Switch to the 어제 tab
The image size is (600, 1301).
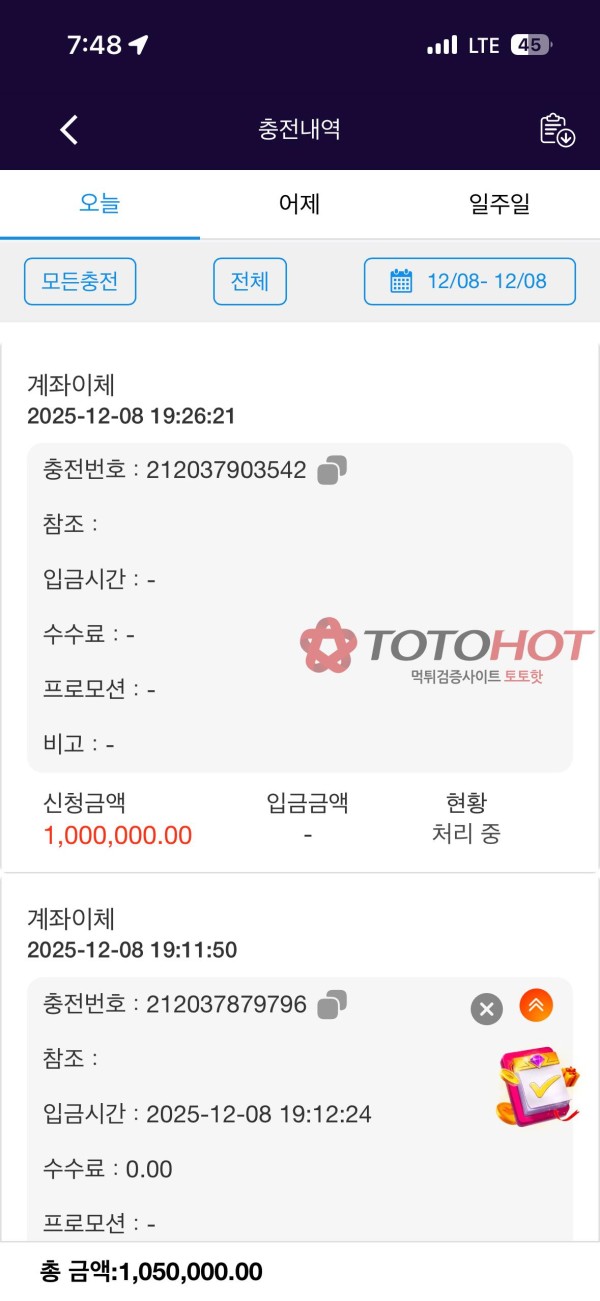click(x=299, y=204)
